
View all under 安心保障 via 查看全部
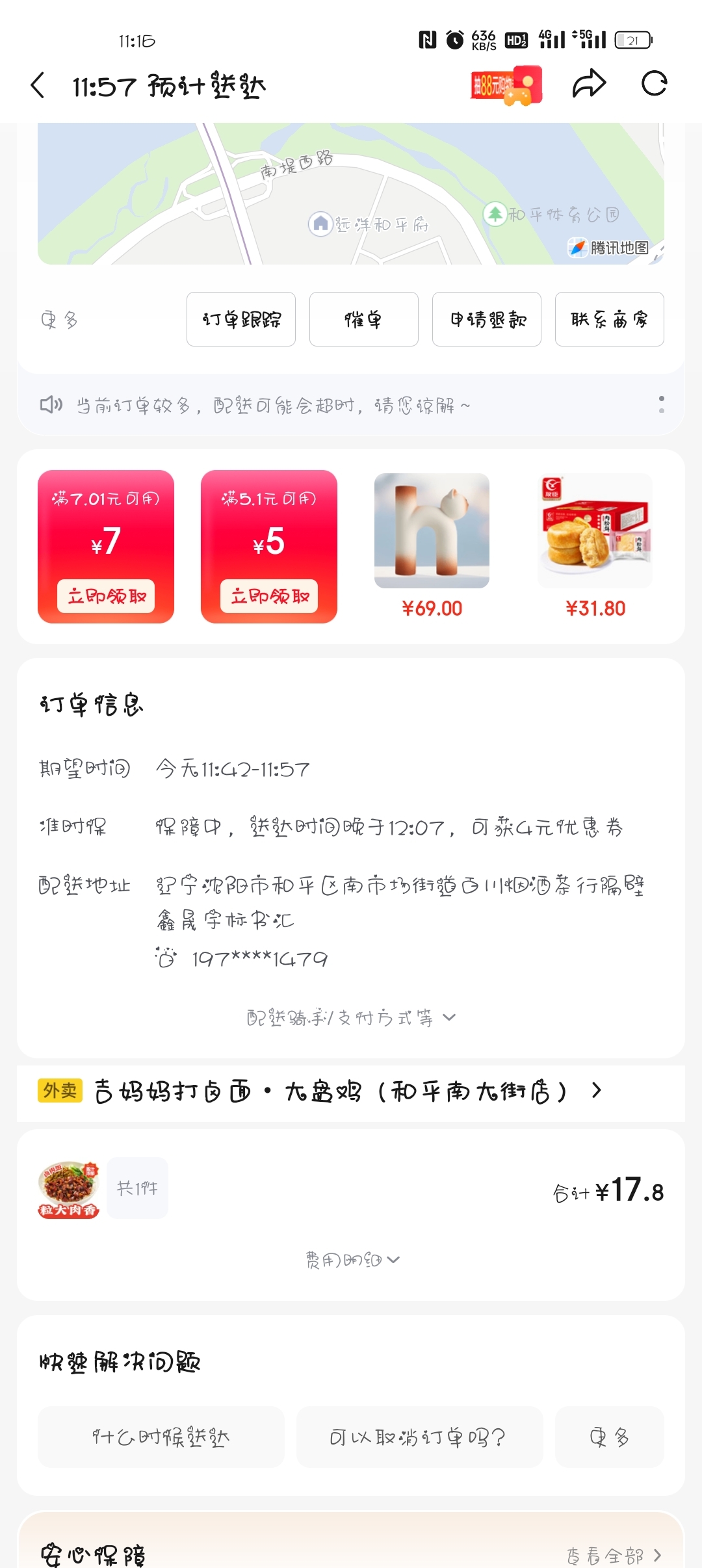(x=613, y=1555)
